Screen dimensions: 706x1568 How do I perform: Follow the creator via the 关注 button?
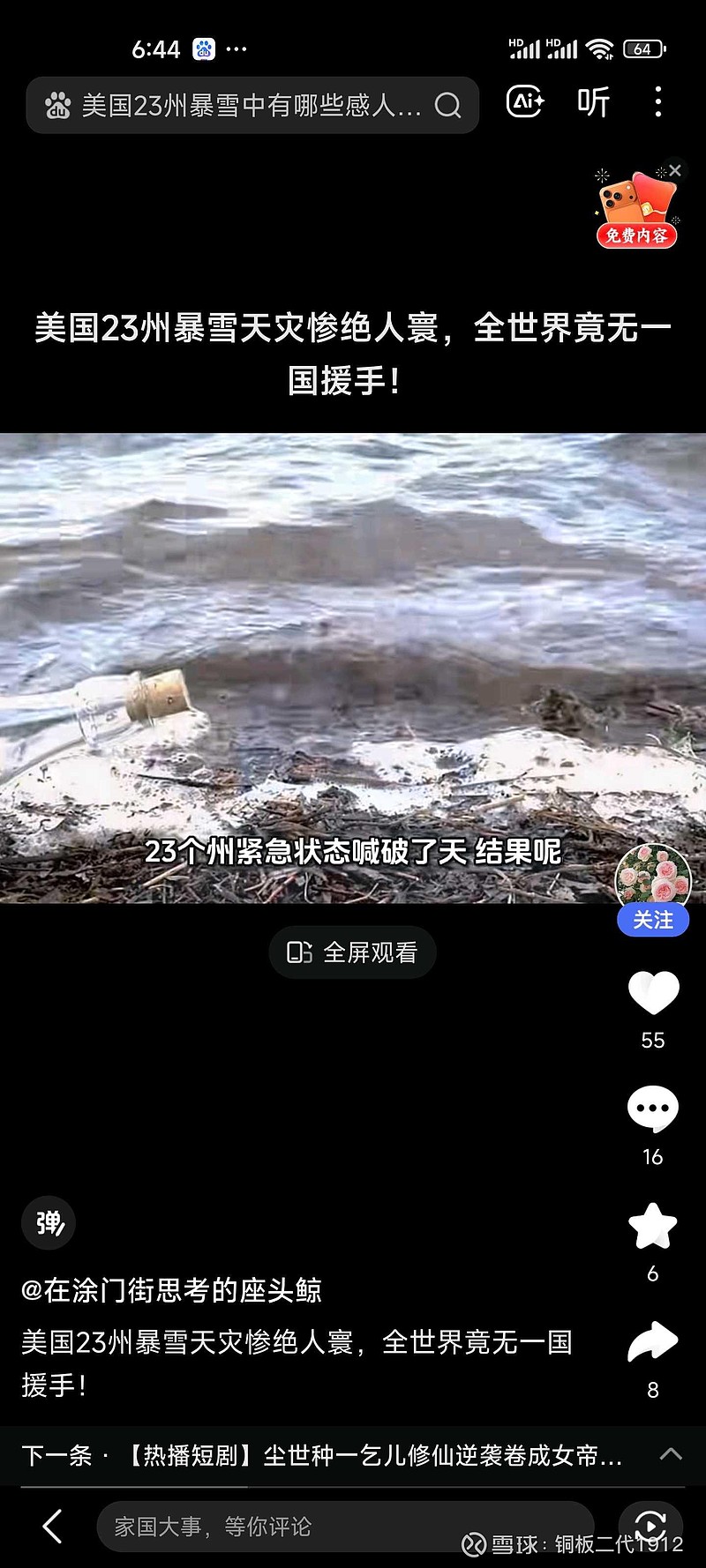(653, 920)
